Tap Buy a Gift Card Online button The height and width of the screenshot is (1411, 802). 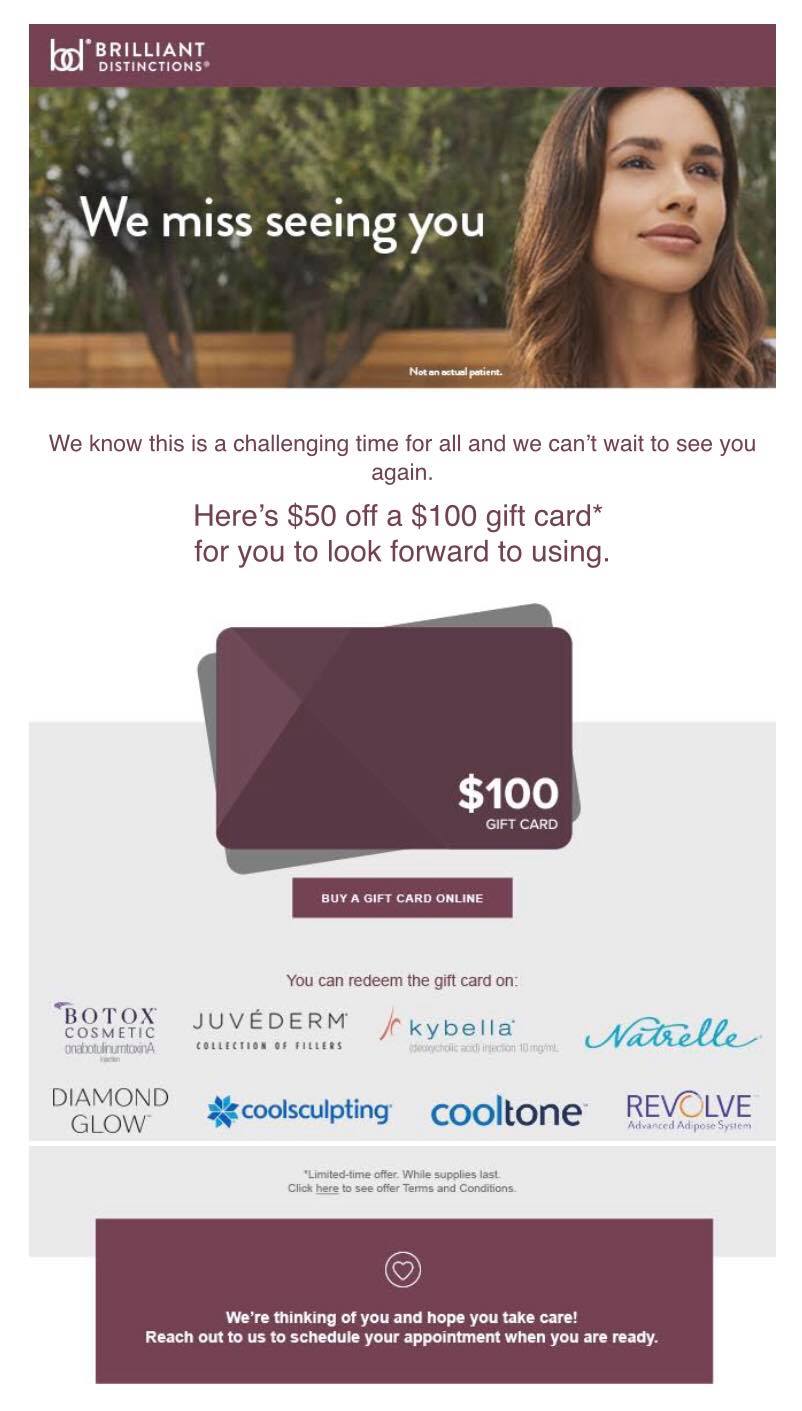[x=402, y=898]
